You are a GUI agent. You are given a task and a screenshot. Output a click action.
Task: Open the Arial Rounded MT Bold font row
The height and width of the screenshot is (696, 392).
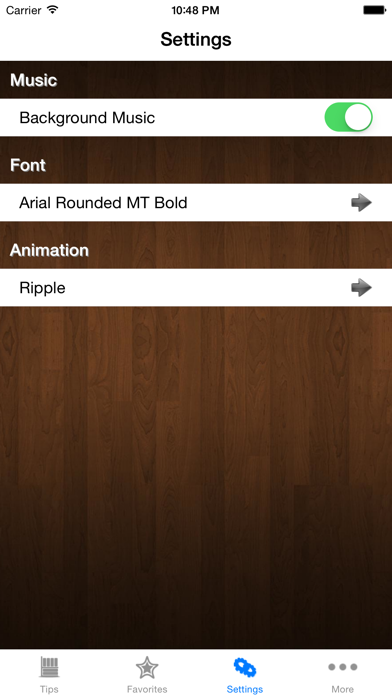click(x=196, y=203)
